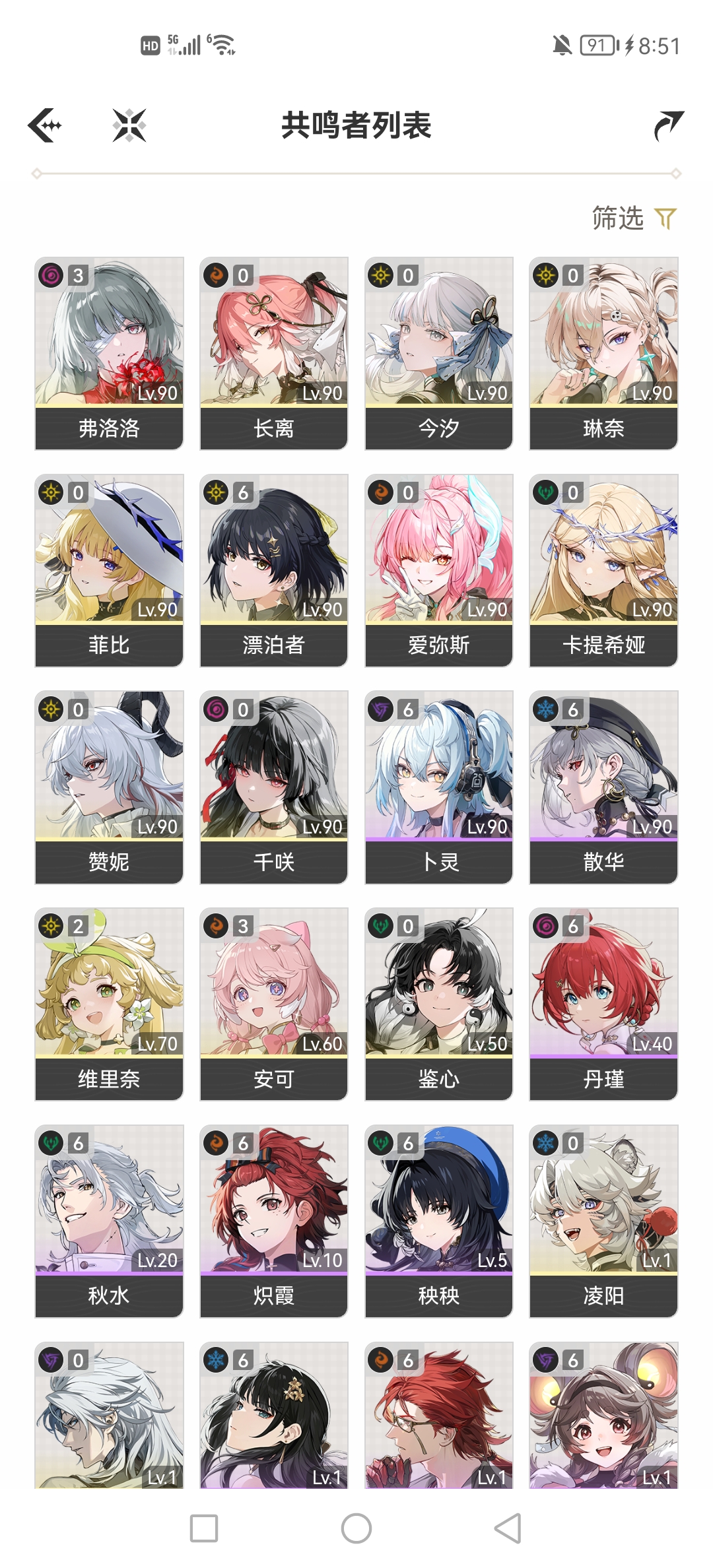The height and width of the screenshot is (1568, 713).
Task: View the 凌阳 Lv.1 card
Action: point(603,1221)
